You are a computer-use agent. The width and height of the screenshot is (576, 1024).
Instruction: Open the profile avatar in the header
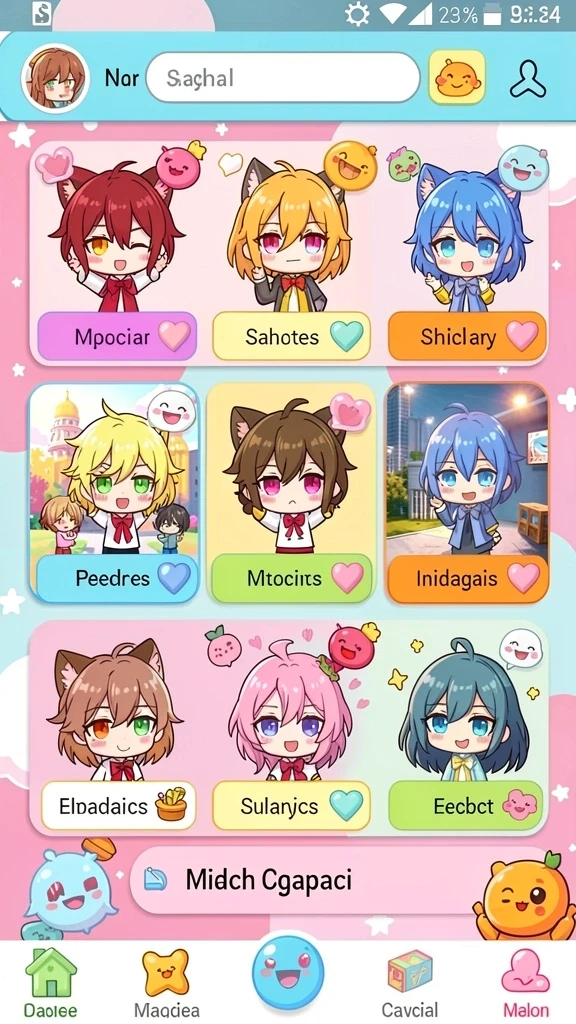[x=55, y=78]
